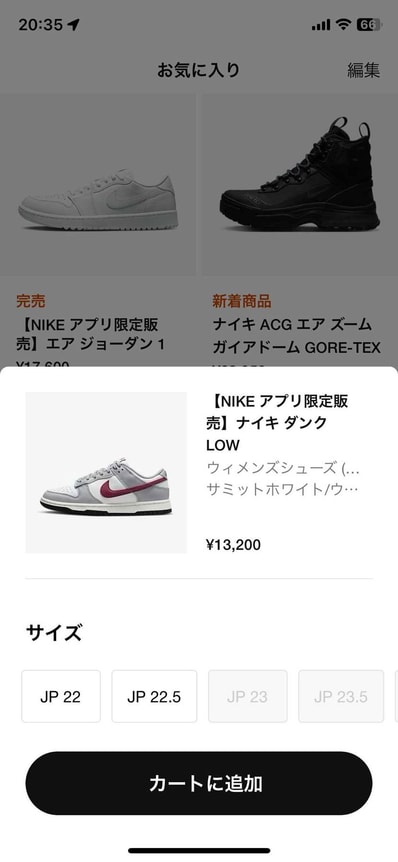
Task: Tap the greyed-out JP 23.5 size
Action: 341,696
